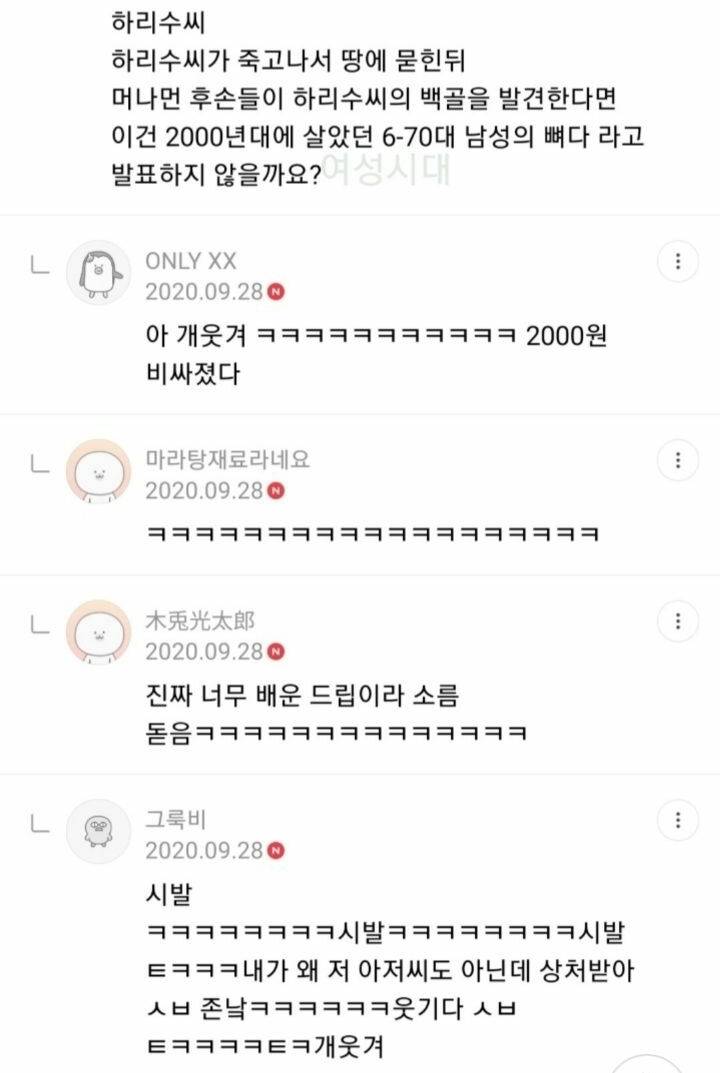View 마라탕재료라네요's profile avatar
This screenshot has height=1073, width=720.
coord(99,471)
